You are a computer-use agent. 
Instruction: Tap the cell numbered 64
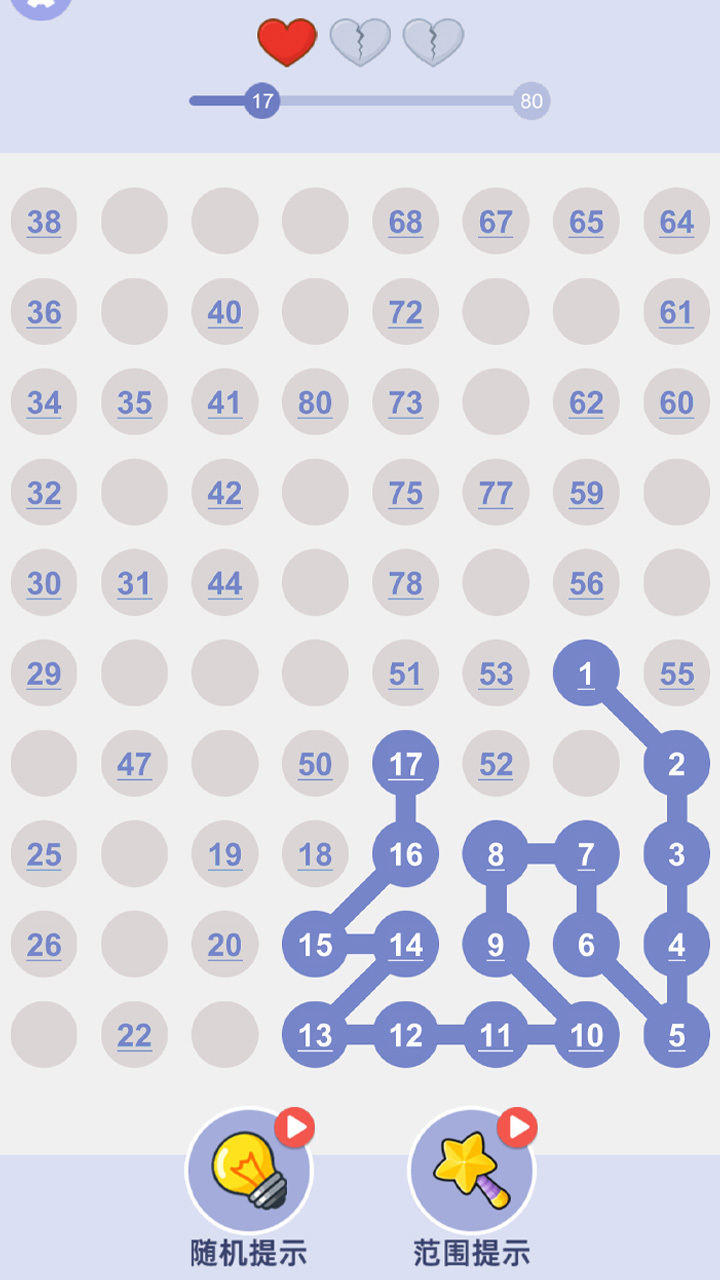(x=677, y=221)
